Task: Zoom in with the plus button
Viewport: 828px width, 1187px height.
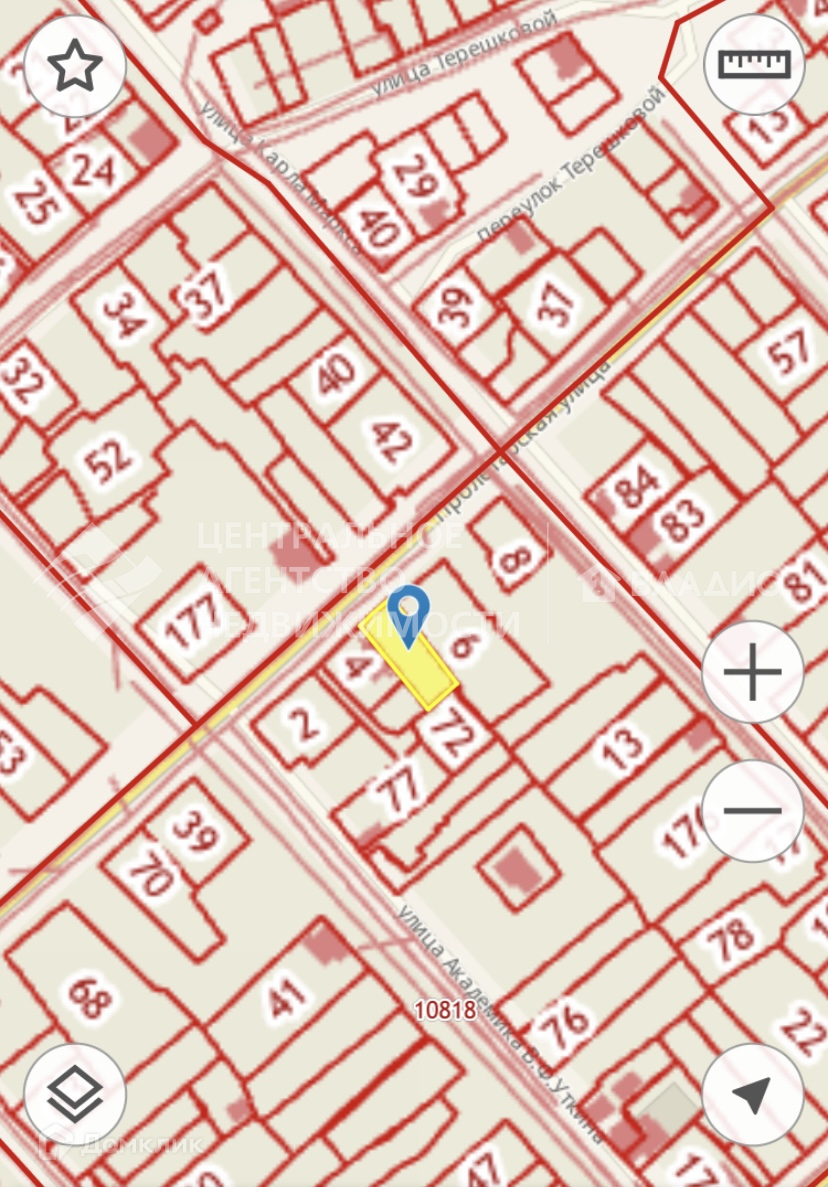Action: (x=752, y=672)
